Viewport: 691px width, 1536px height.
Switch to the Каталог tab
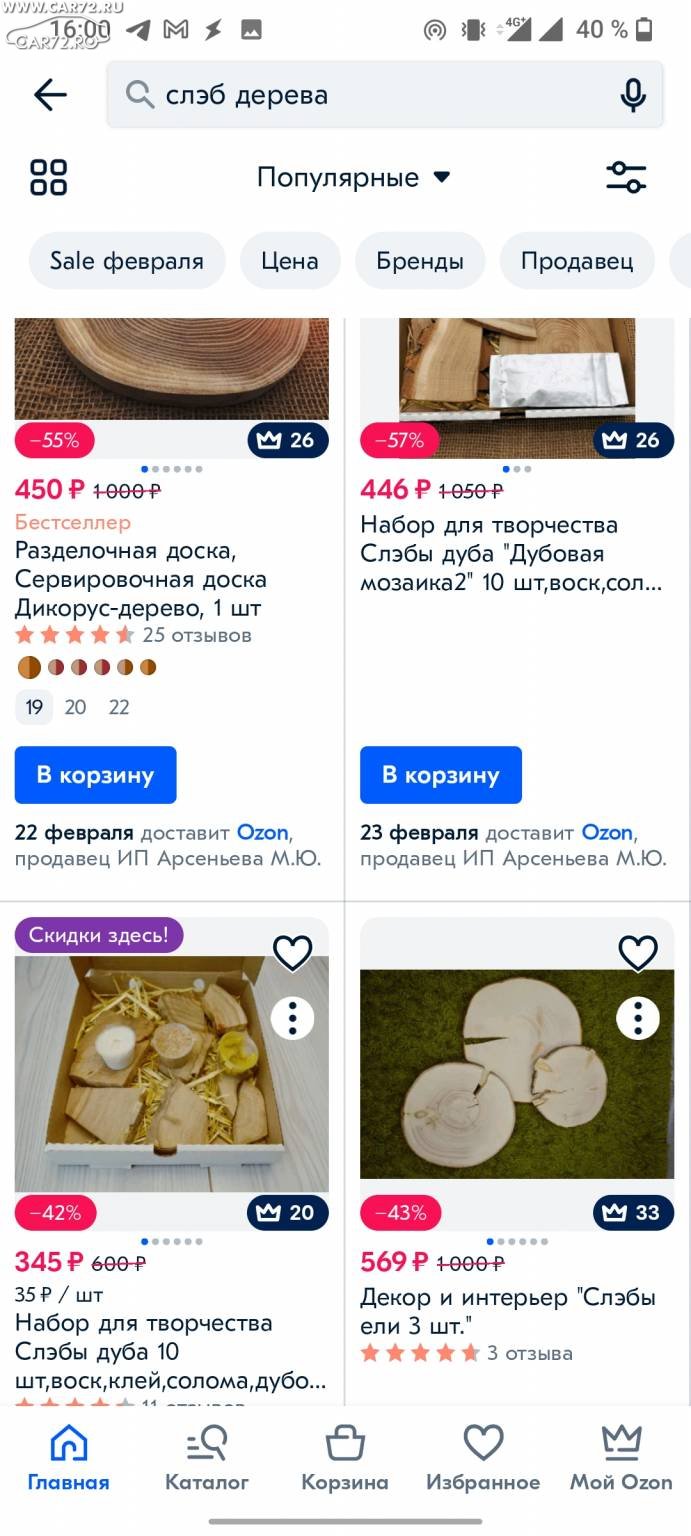click(x=207, y=1459)
